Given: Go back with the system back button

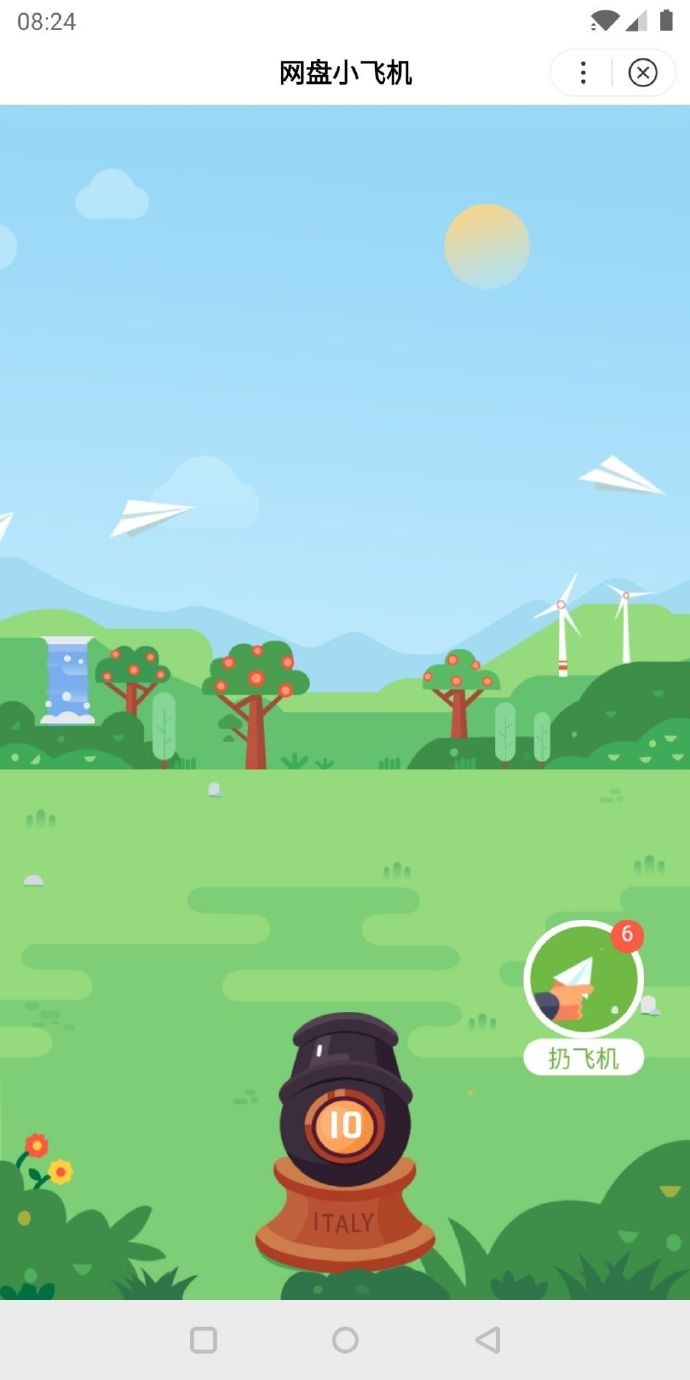Looking at the screenshot, I should click(x=487, y=1340).
